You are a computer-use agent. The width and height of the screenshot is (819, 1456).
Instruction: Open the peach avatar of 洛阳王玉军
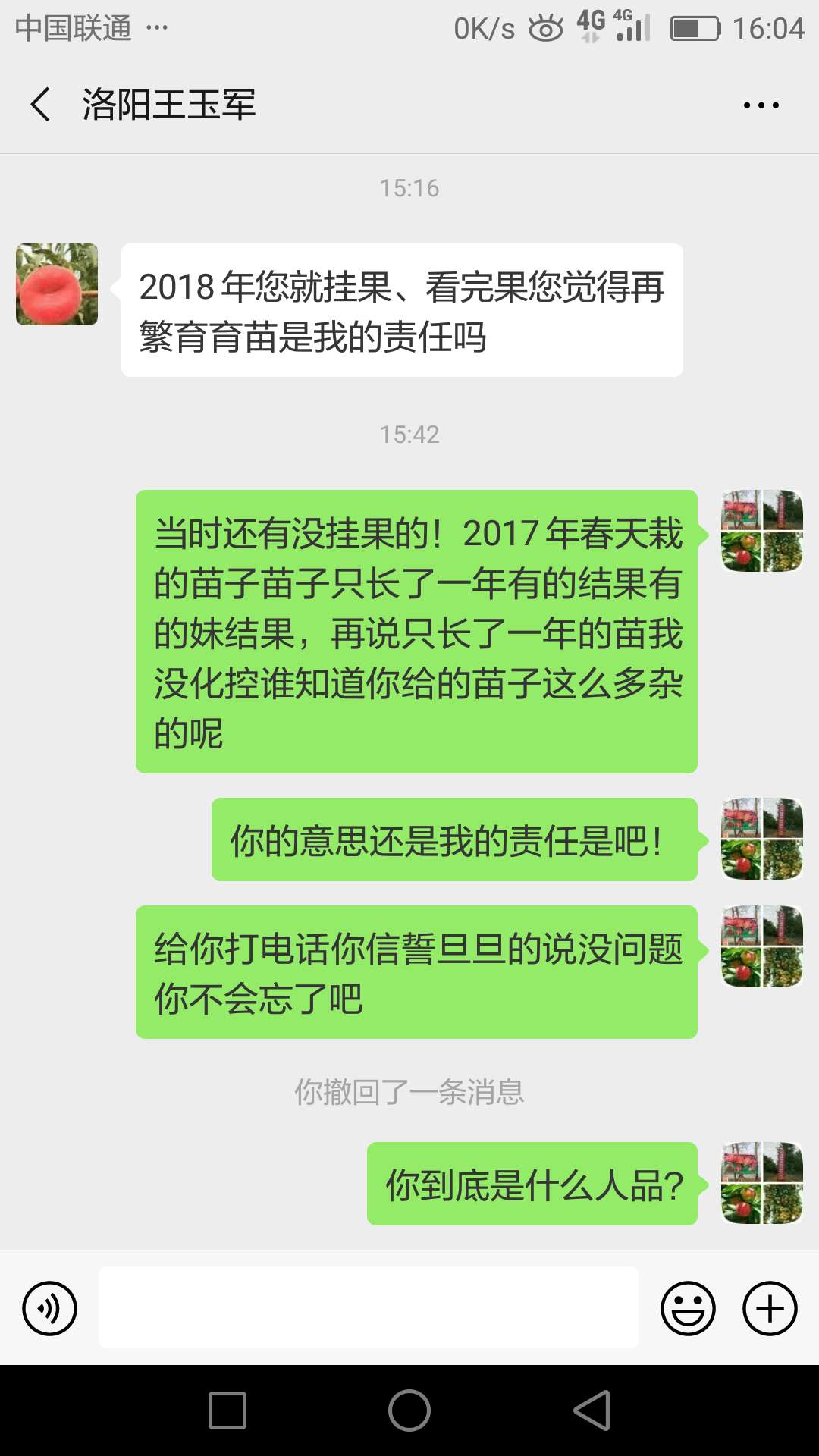click(x=57, y=284)
